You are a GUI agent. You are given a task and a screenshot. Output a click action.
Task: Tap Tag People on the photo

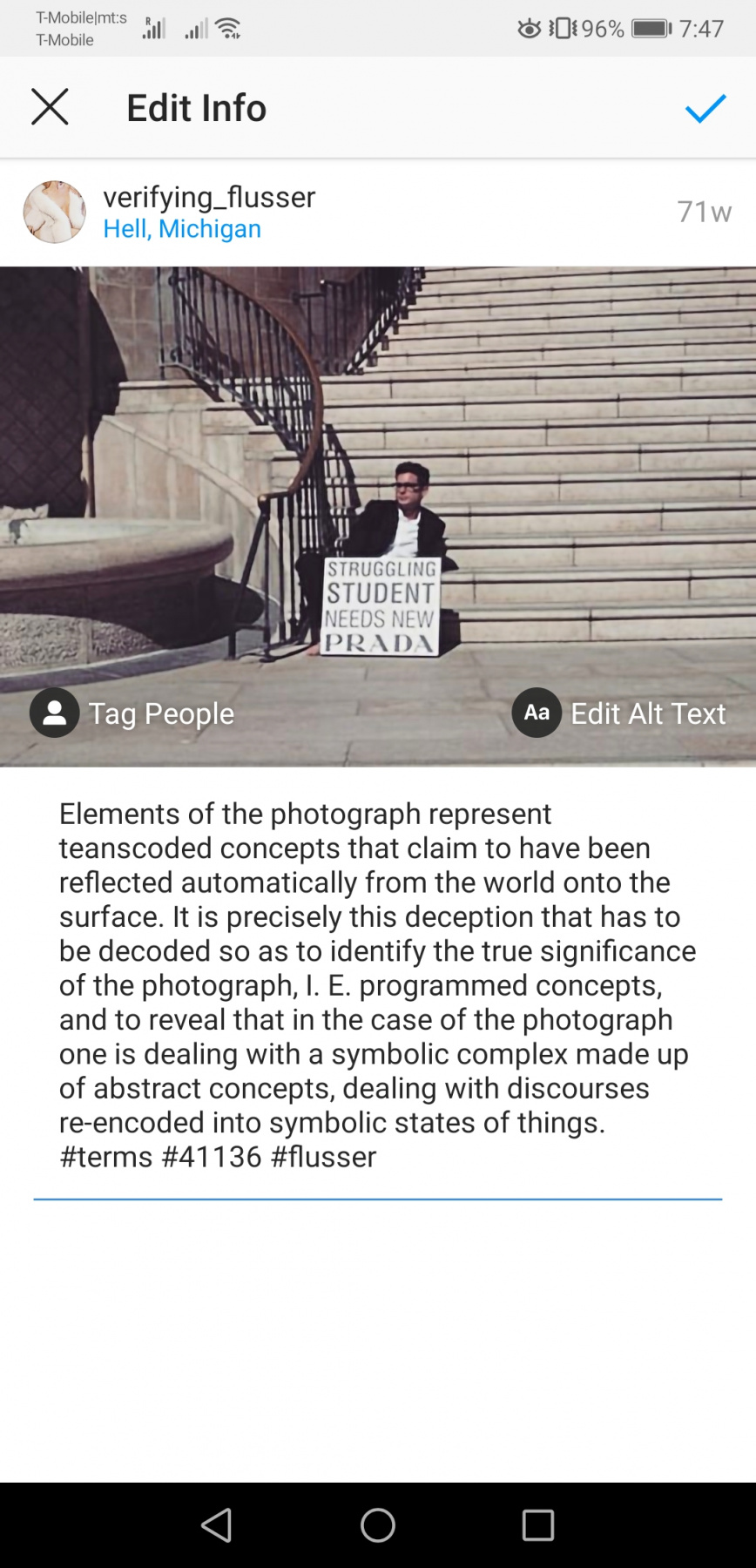(132, 713)
